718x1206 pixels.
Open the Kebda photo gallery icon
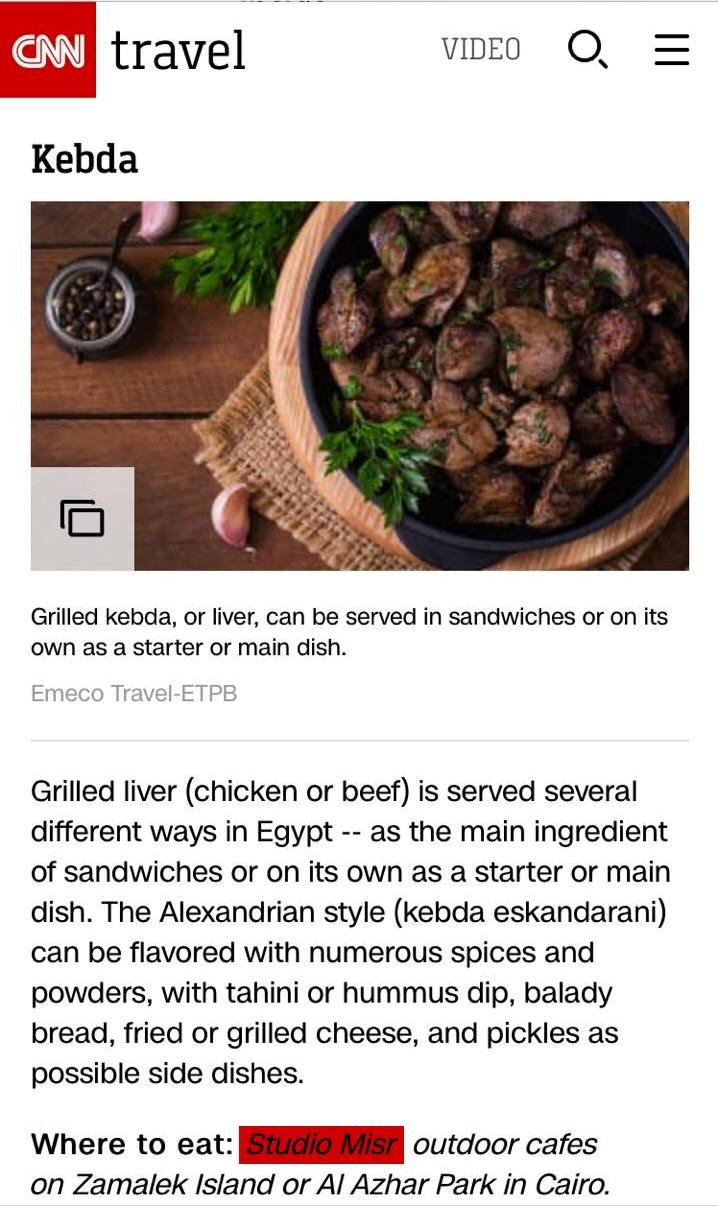pos(82,518)
